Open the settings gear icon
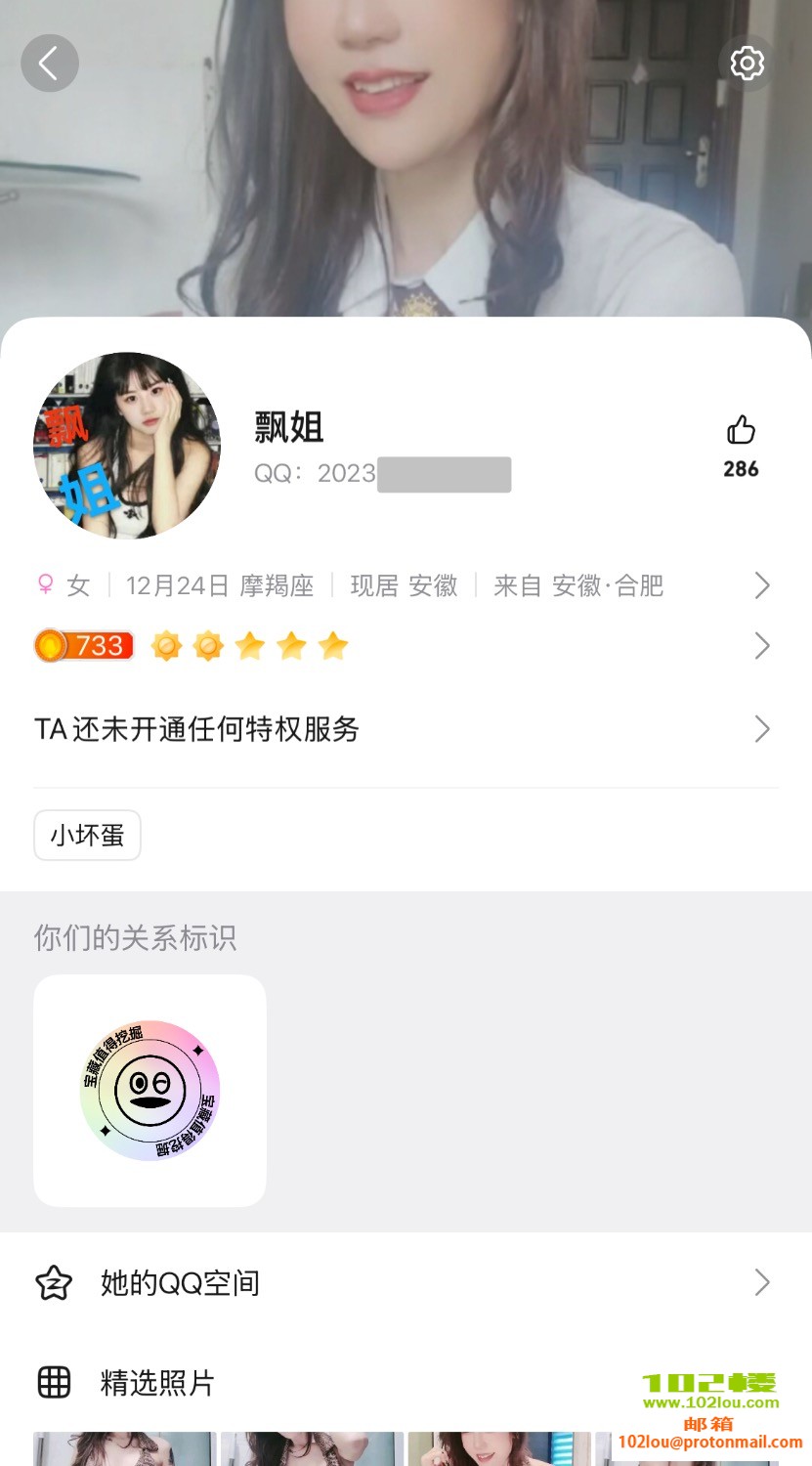The height and width of the screenshot is (1466, 812). [x=747, y=64]
